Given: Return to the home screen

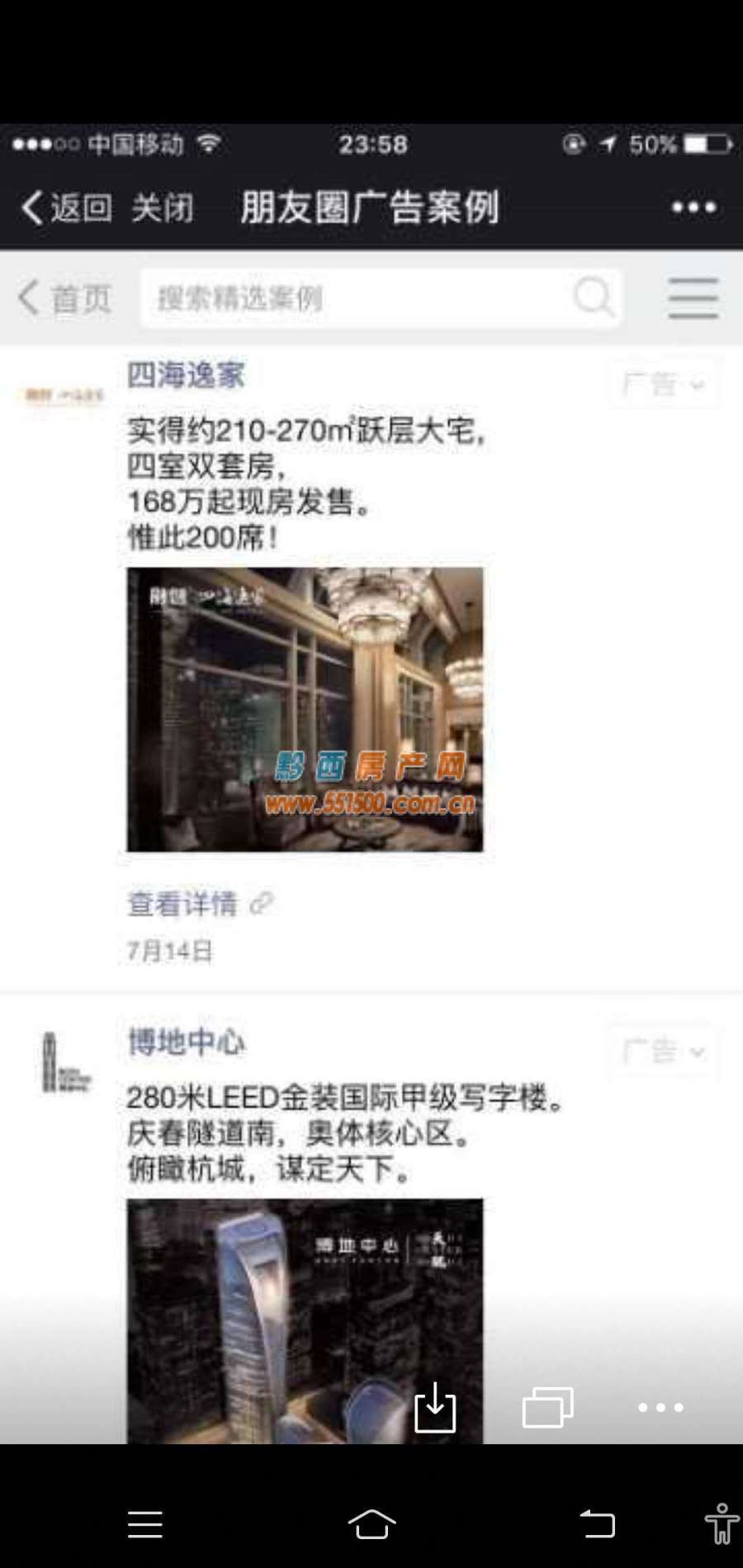Looking at the screenshot, I should click(x=371, y=1523).
